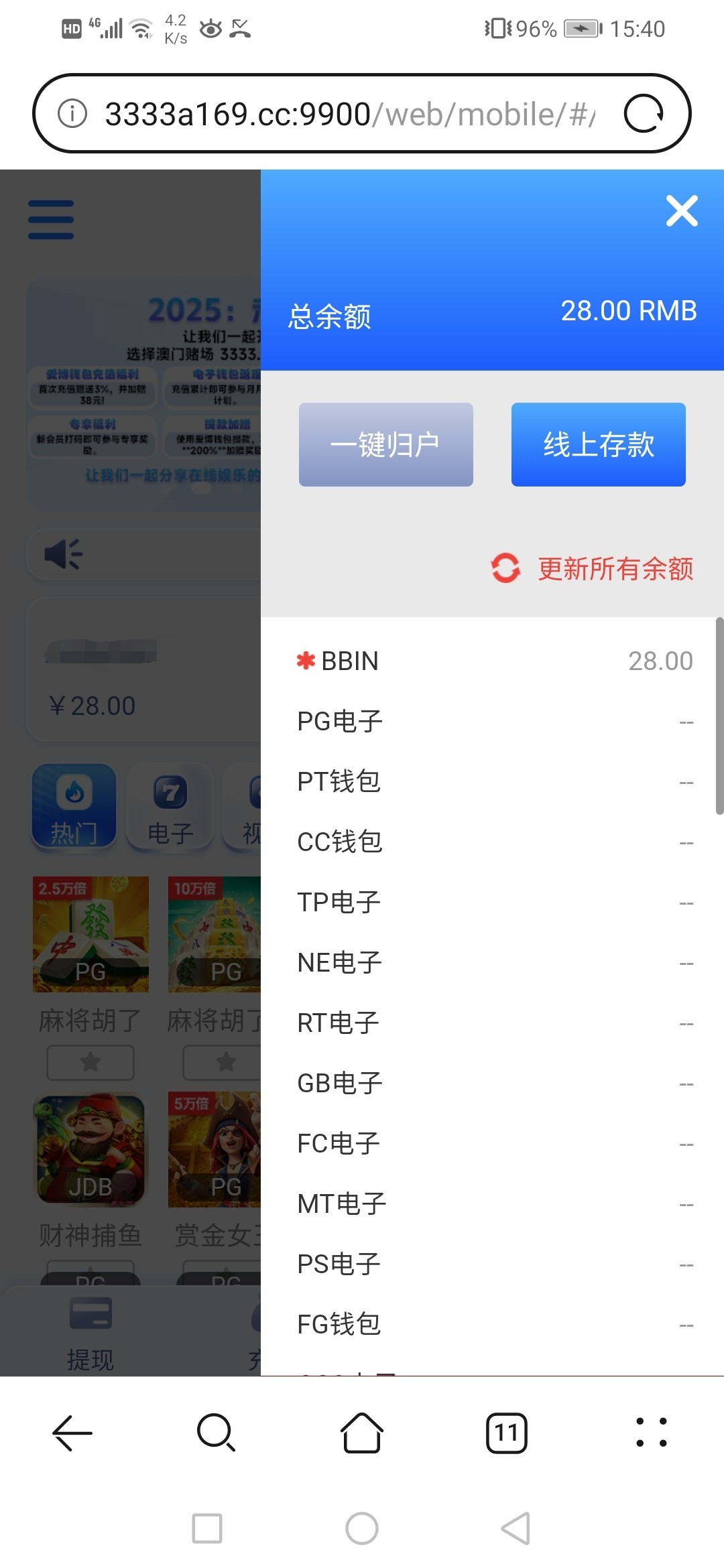Open 线上存款 online deposit
Screen dimensions: 724x1568
tap(598, 444)
